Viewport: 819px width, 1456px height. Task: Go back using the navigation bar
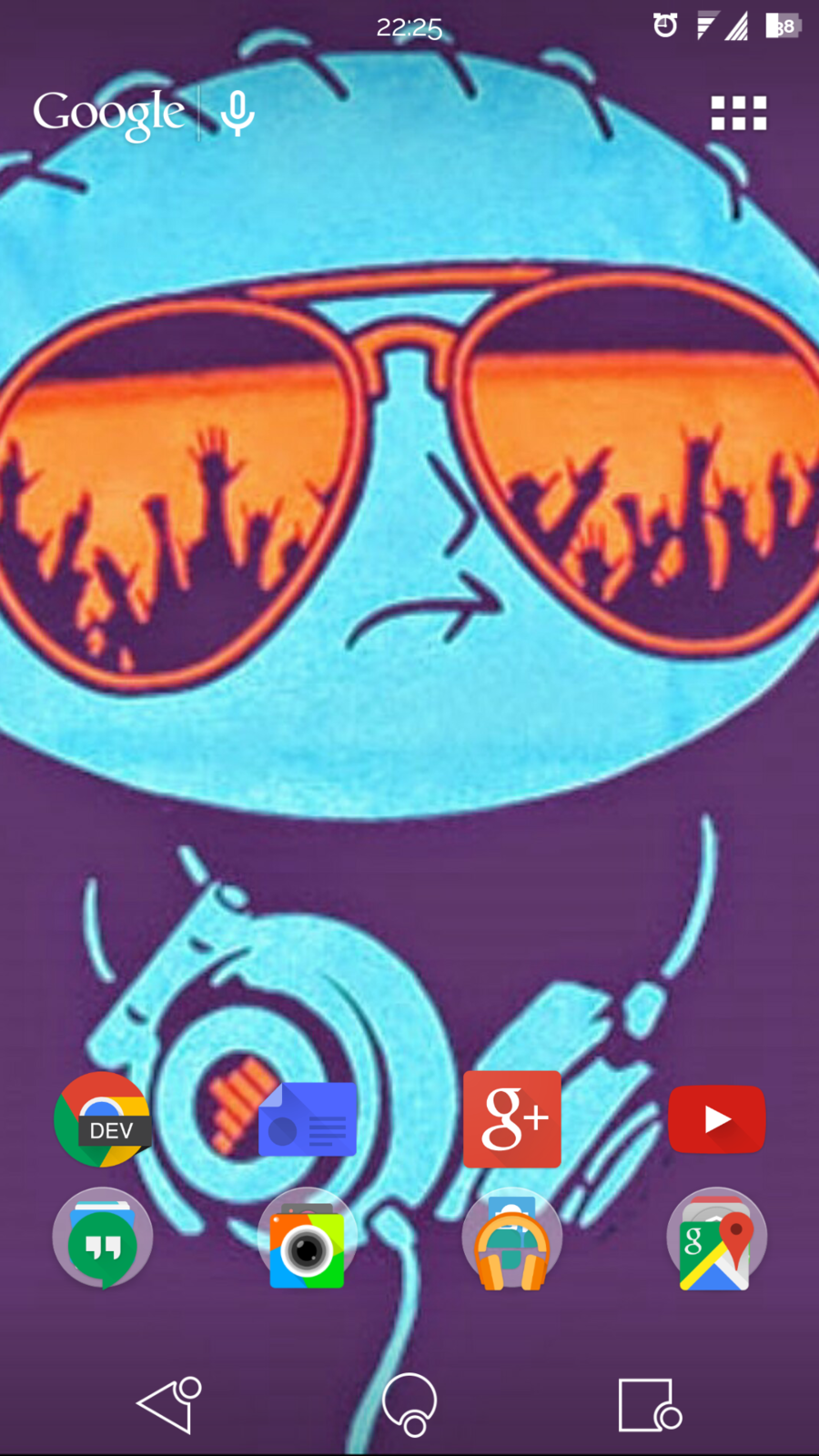(169, 1404)
